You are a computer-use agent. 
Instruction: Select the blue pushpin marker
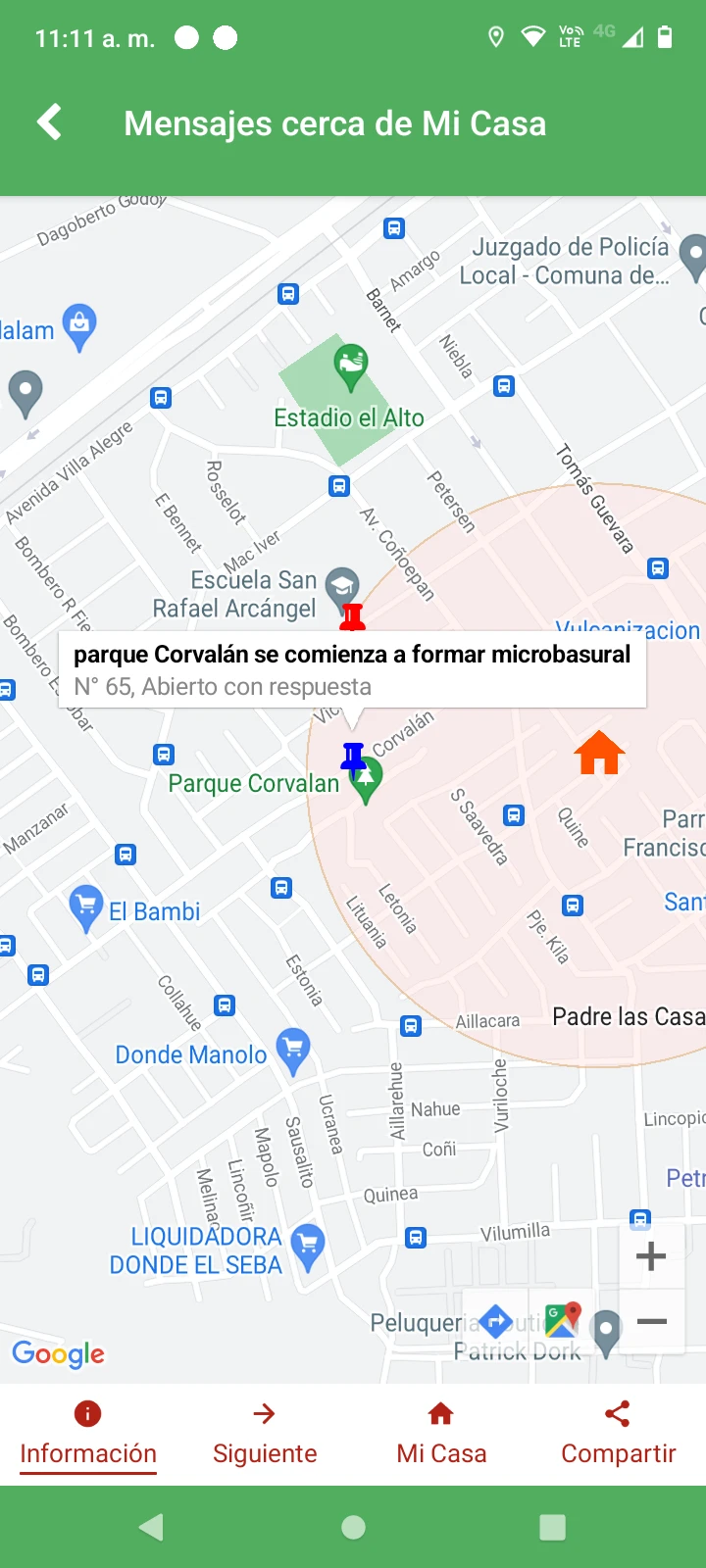[353, 756]
